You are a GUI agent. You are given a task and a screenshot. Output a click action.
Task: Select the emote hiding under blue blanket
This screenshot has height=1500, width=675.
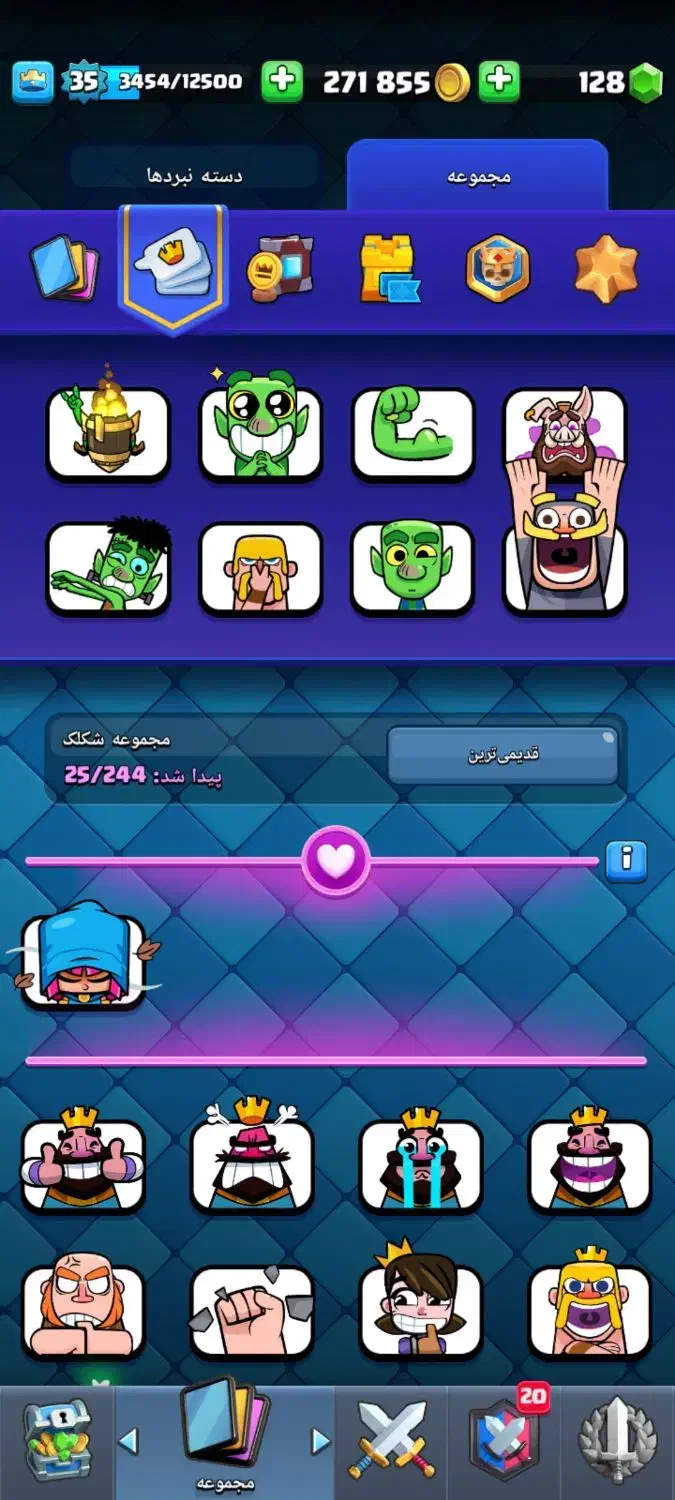pyautogui.click(x=83, y=962)
